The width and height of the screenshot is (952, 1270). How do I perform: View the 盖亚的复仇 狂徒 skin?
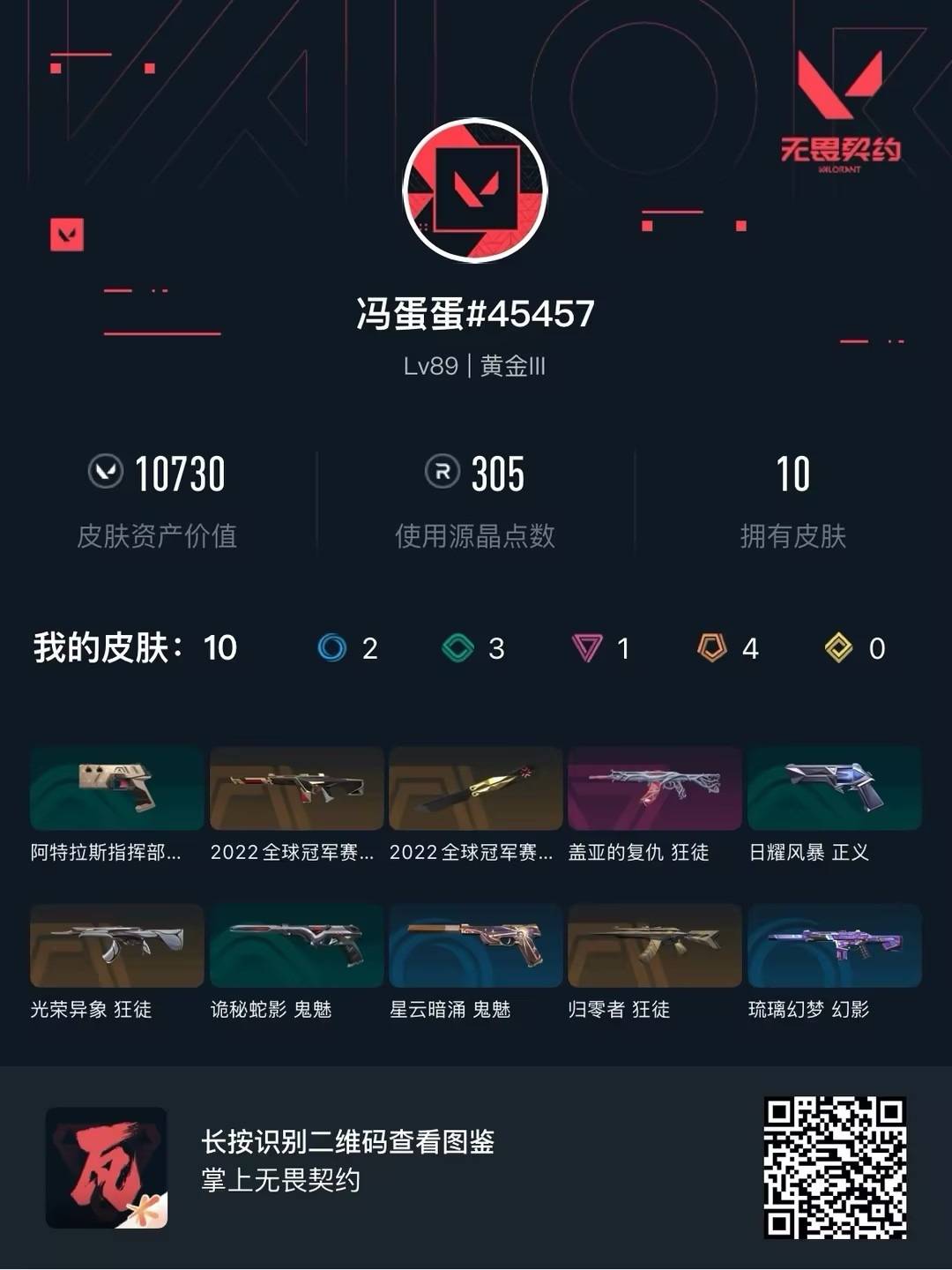point(654,788)
